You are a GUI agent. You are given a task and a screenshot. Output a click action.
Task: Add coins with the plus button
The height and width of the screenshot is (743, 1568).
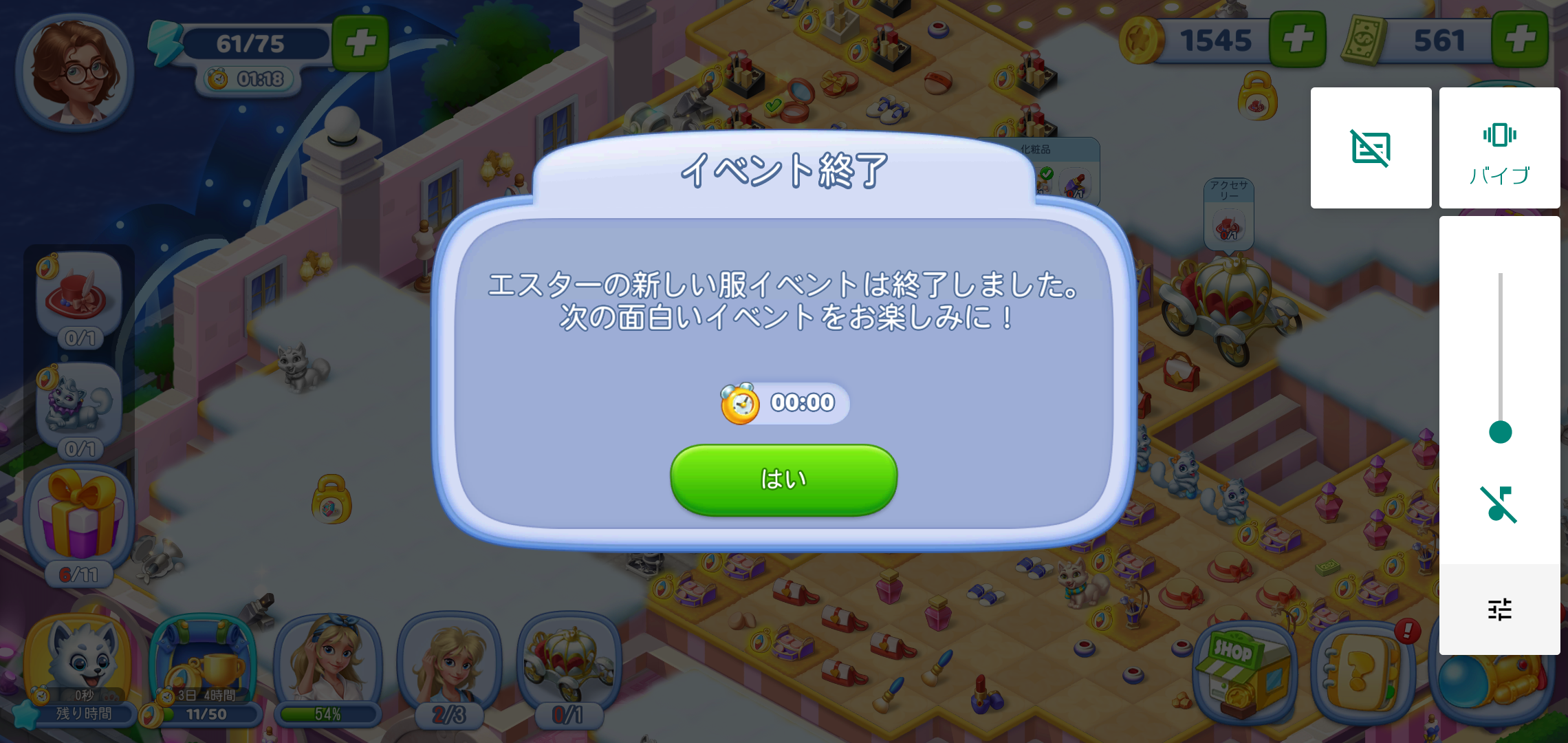click(x=1297, y=39)
